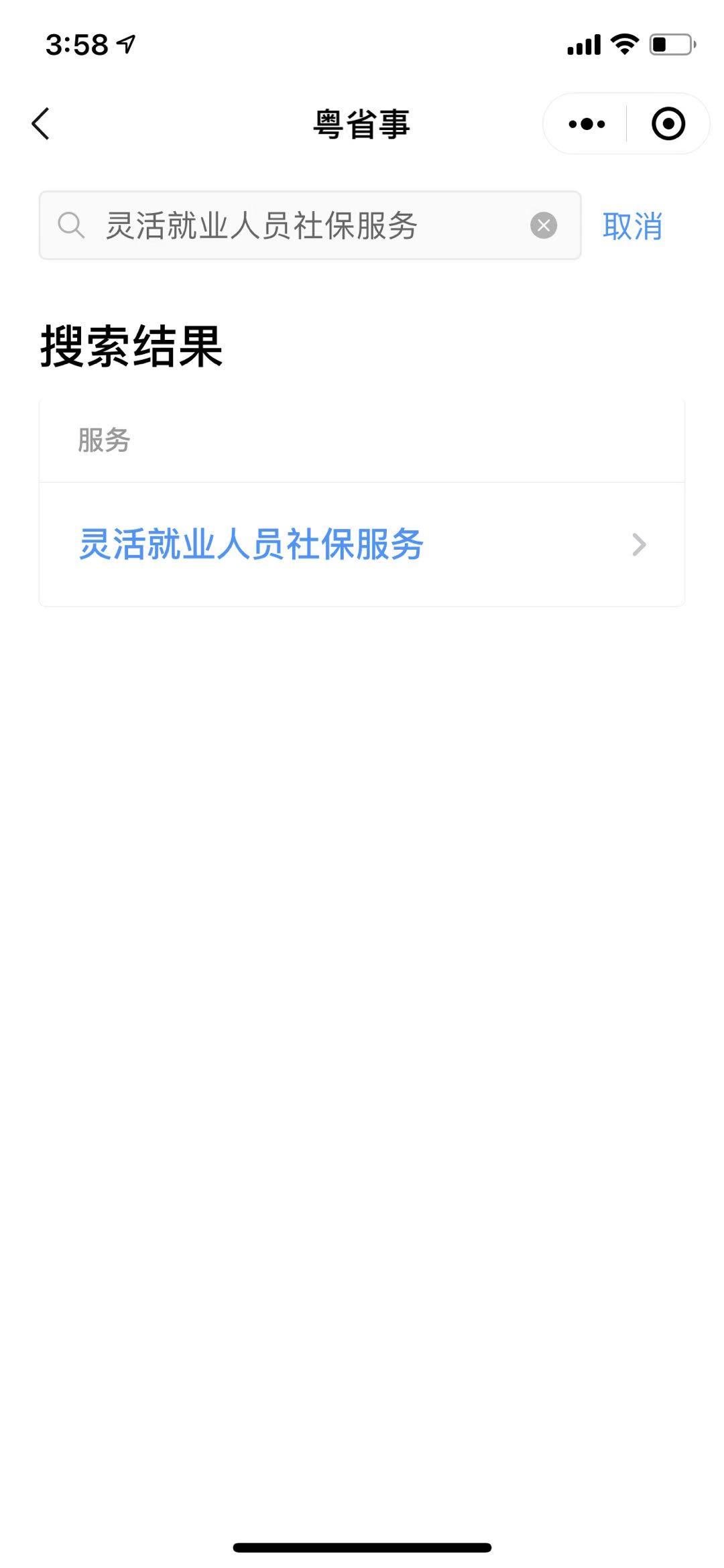Open the 灵活就业人员社保服务 search result
This screenshot has width=724, height=1568.
click(362, 544)
